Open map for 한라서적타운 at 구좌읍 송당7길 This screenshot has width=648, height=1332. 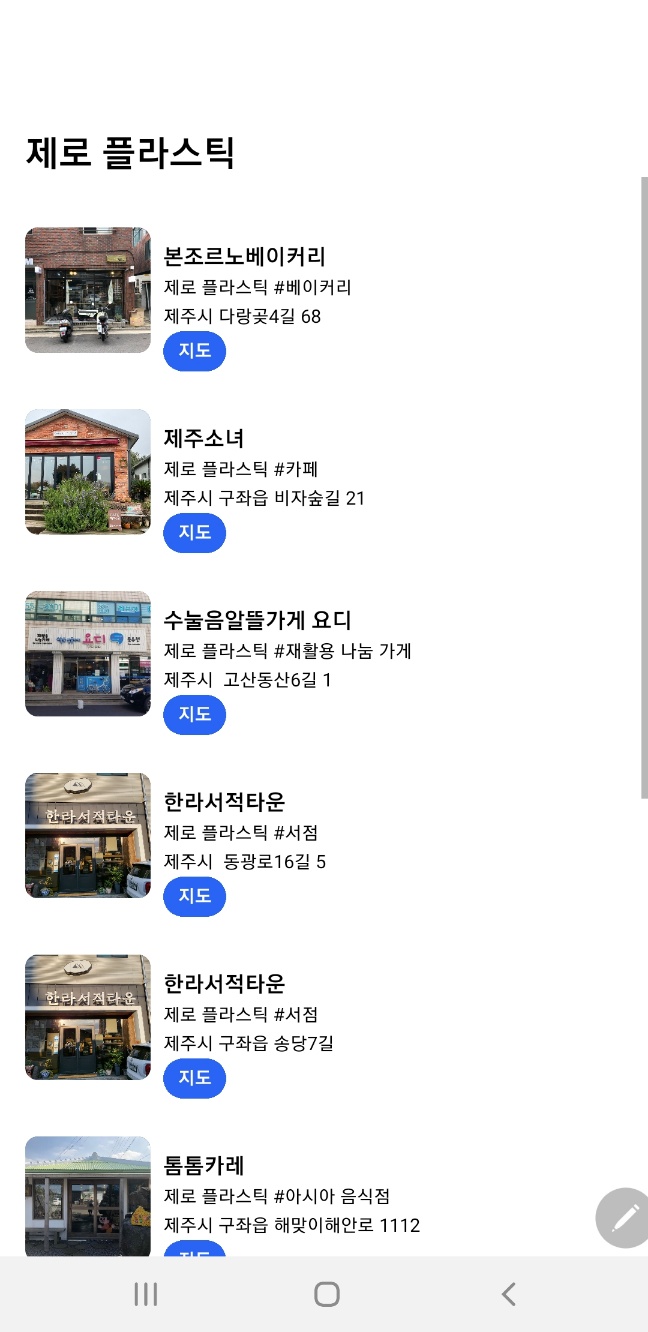[x=194, y=1079]
